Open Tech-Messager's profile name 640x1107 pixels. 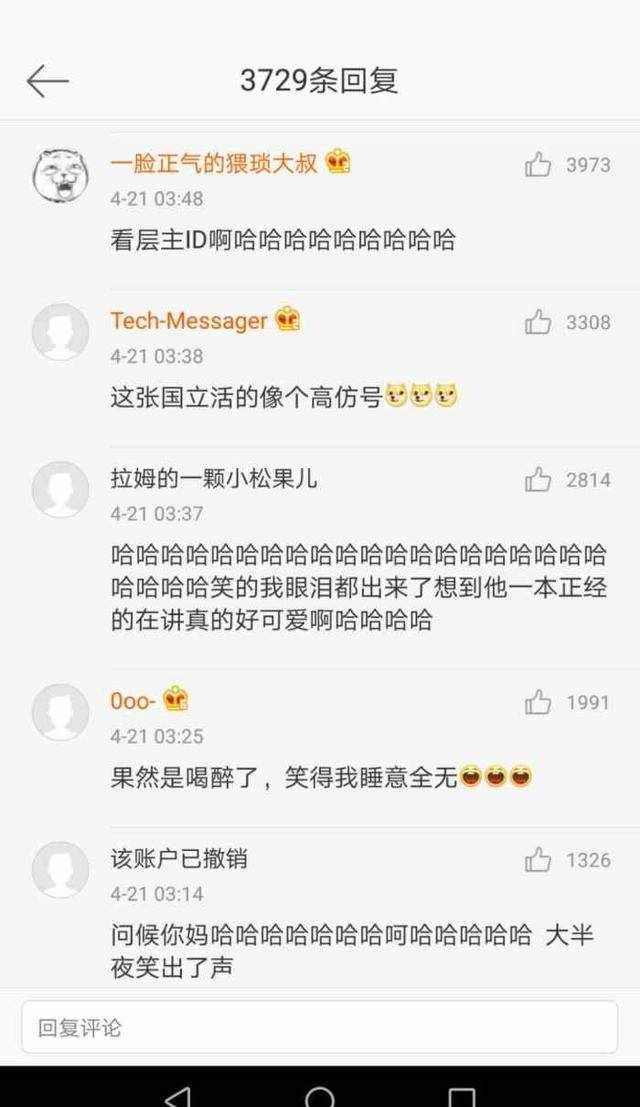[188, 321]
